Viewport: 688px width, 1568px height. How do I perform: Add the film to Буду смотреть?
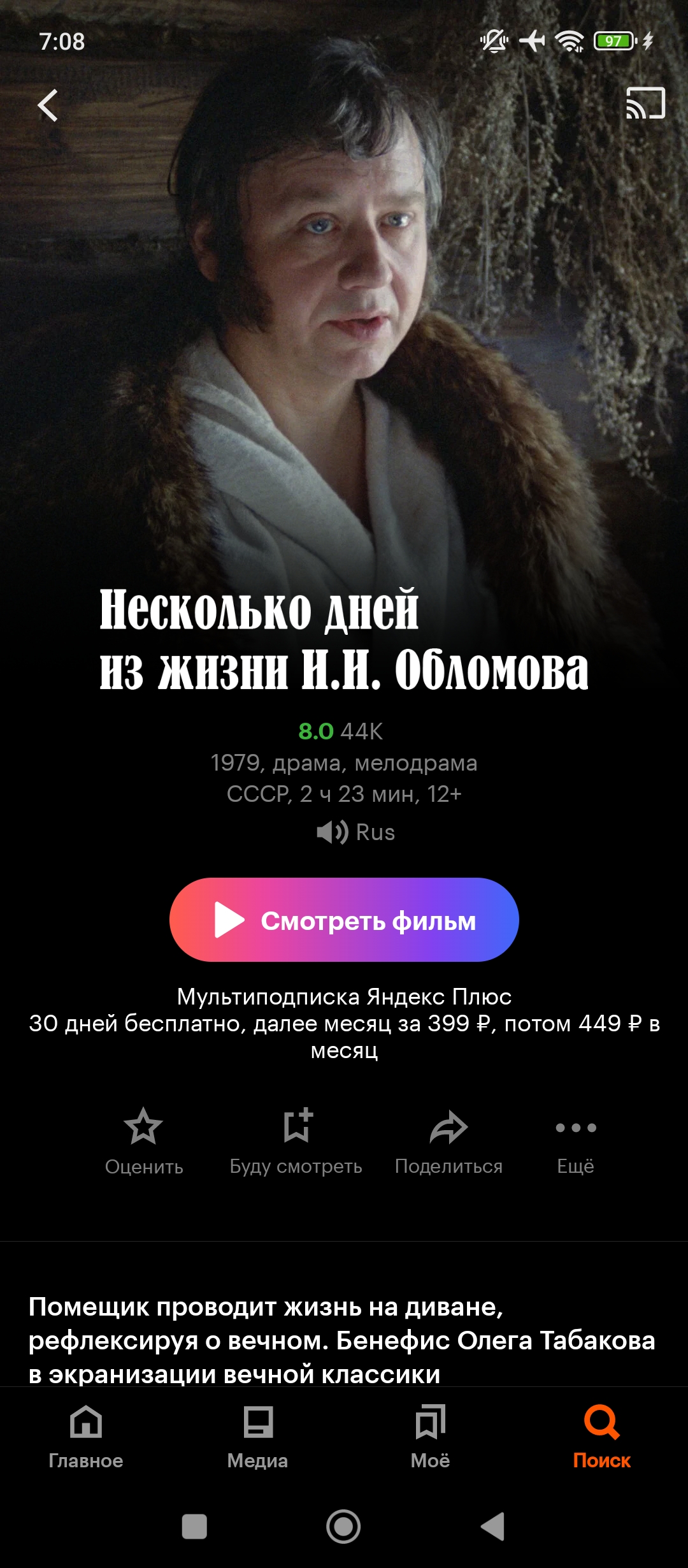(x=296, y=1141)
